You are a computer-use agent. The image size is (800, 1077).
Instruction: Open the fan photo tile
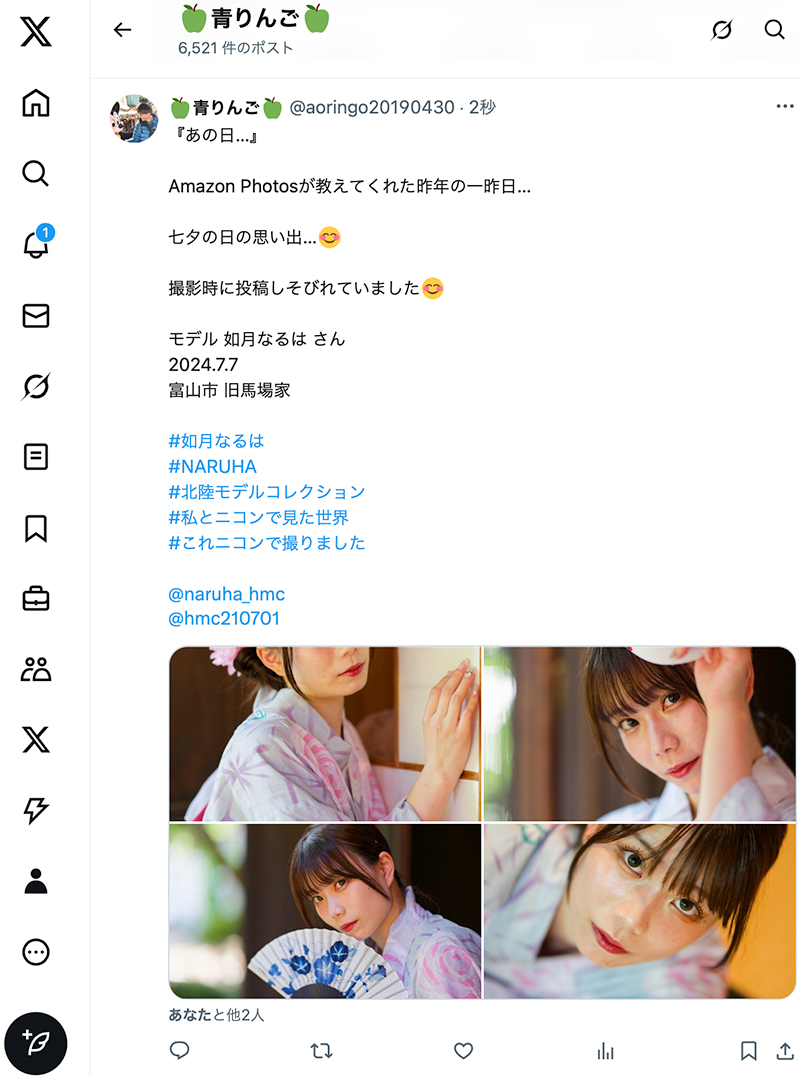click(325, 911)
